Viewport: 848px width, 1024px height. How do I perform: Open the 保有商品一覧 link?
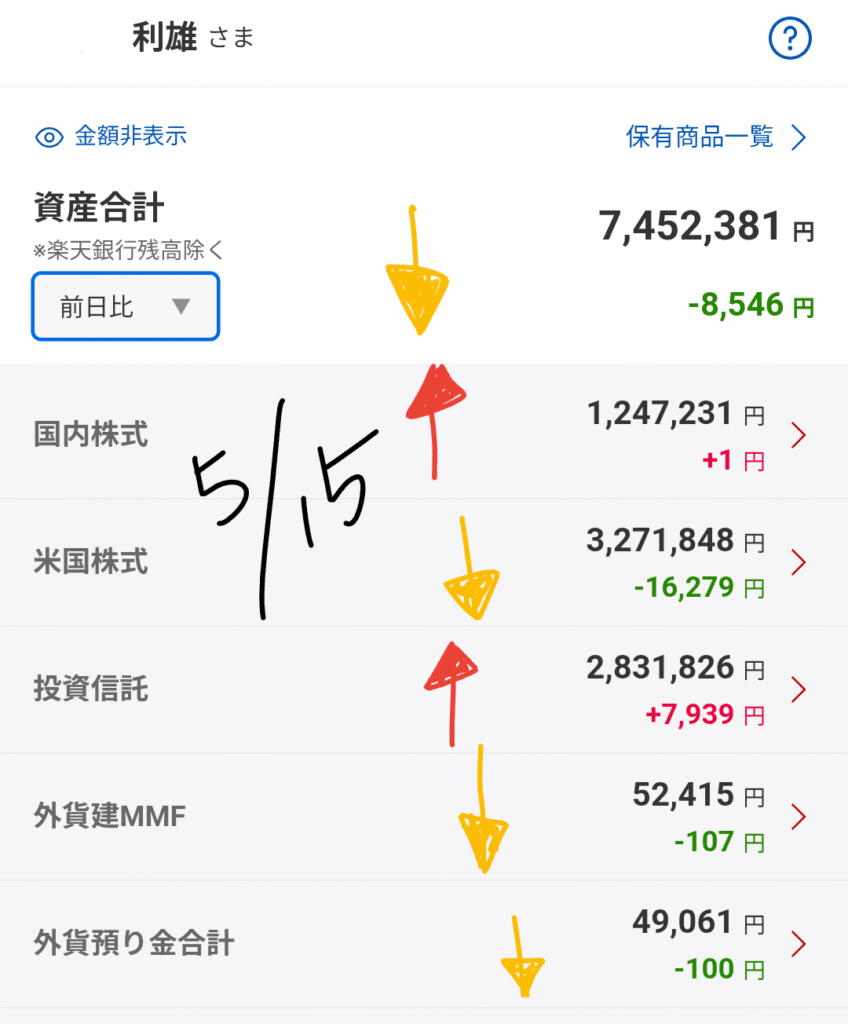tap(715, 137)
